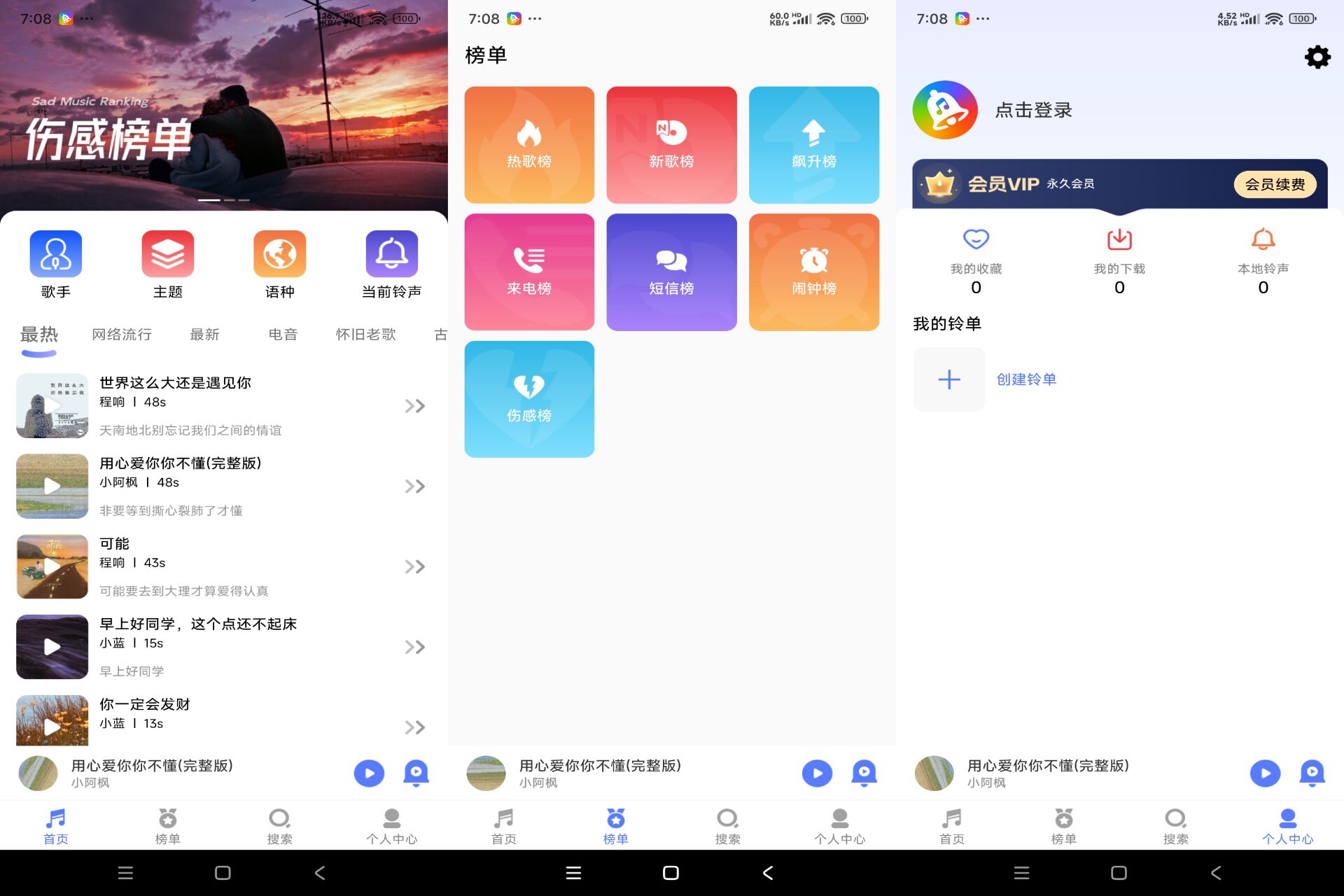The height and width of the screenshot is (896, 1344).
Task: Browse by 歌手 artists
Action: [56, 264]
